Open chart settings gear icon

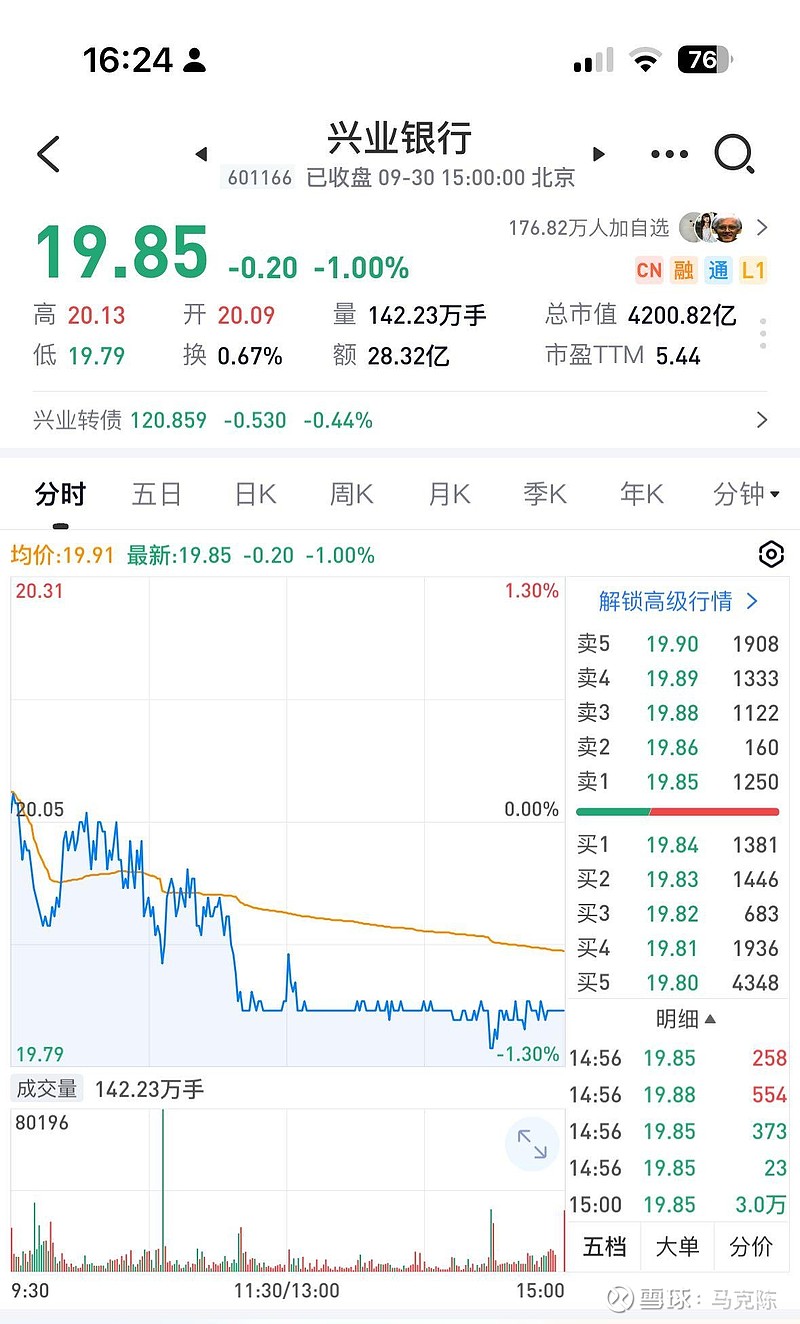pyautogui.click(x=771, y=555)
